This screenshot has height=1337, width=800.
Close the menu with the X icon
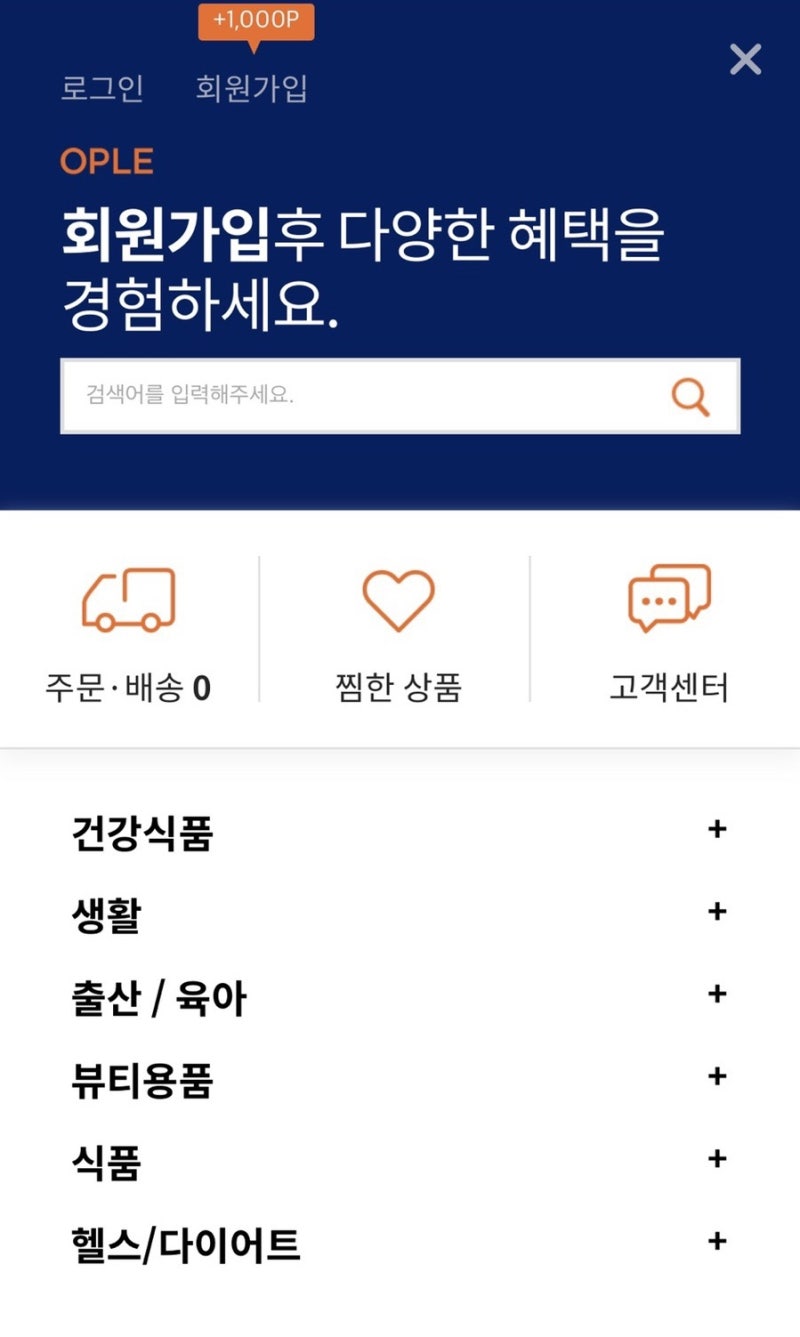point(745,60)
